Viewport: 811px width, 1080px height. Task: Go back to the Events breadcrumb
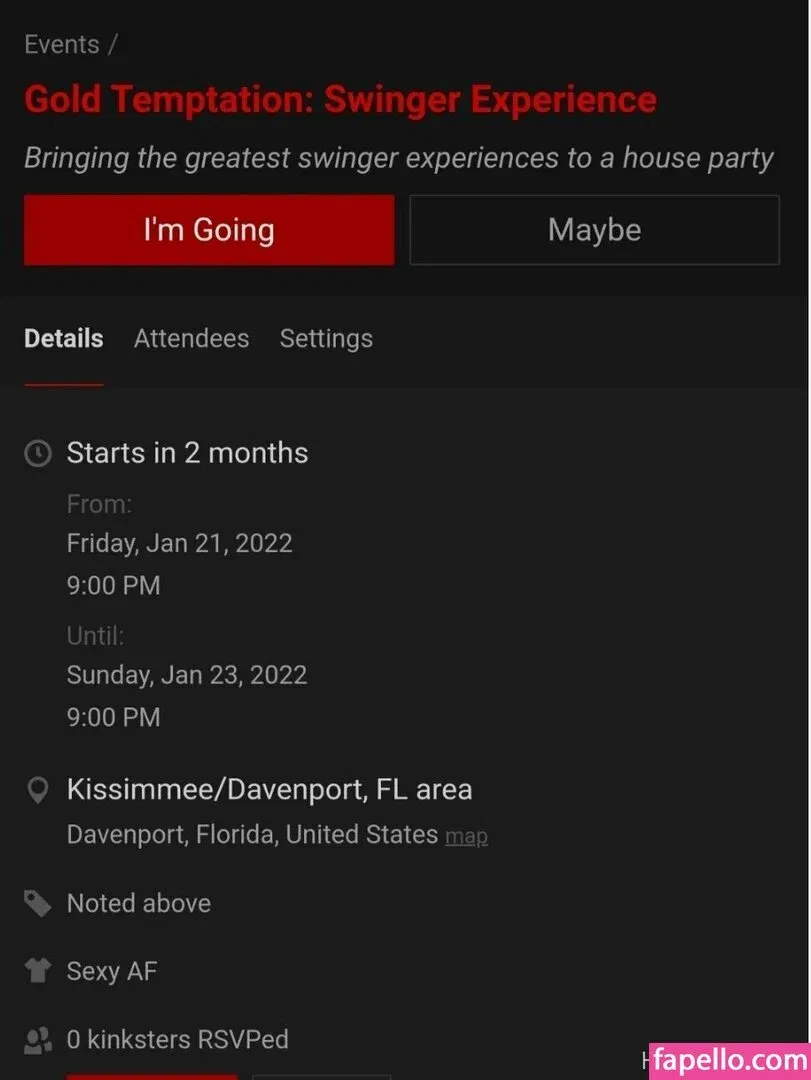click(61, 45)
